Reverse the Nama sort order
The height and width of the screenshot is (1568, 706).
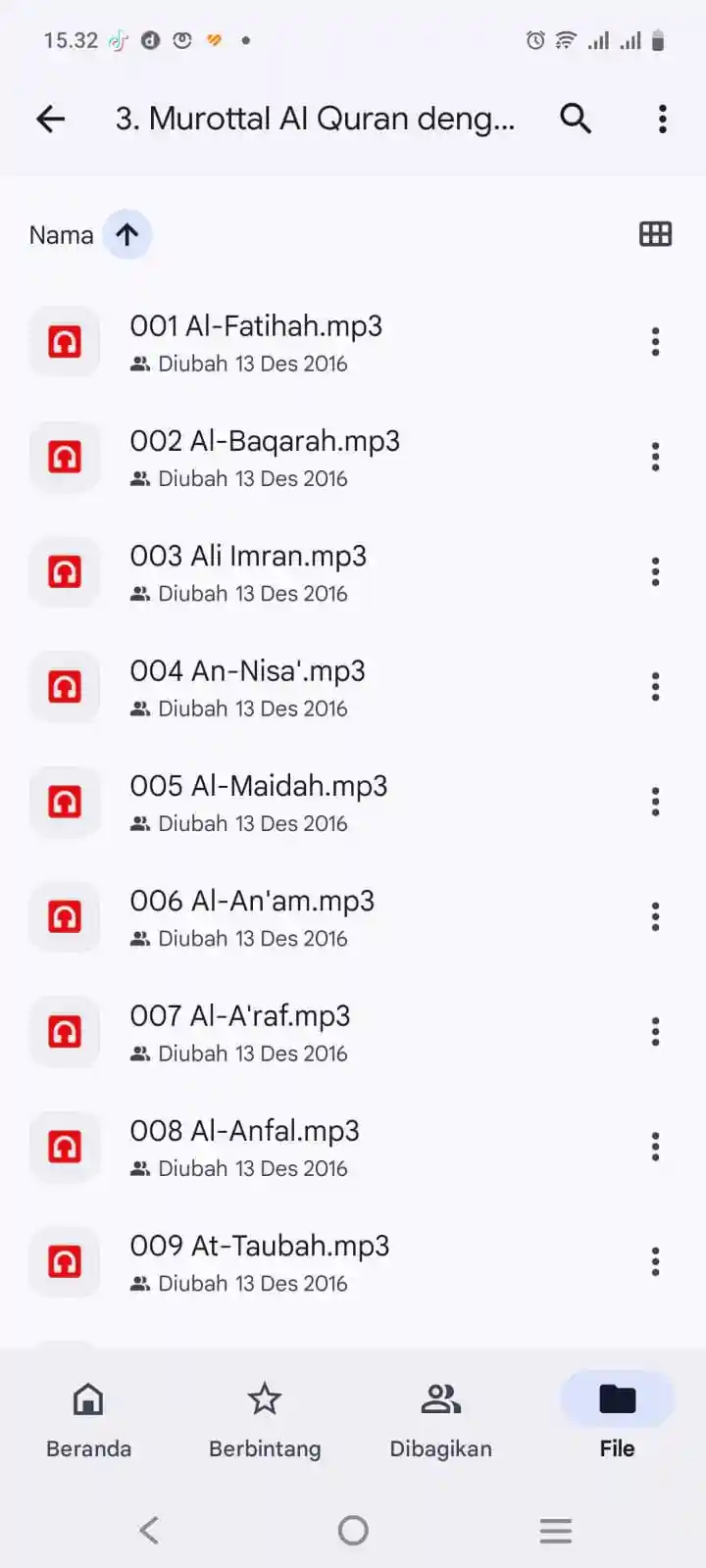(x=126, y=235)
